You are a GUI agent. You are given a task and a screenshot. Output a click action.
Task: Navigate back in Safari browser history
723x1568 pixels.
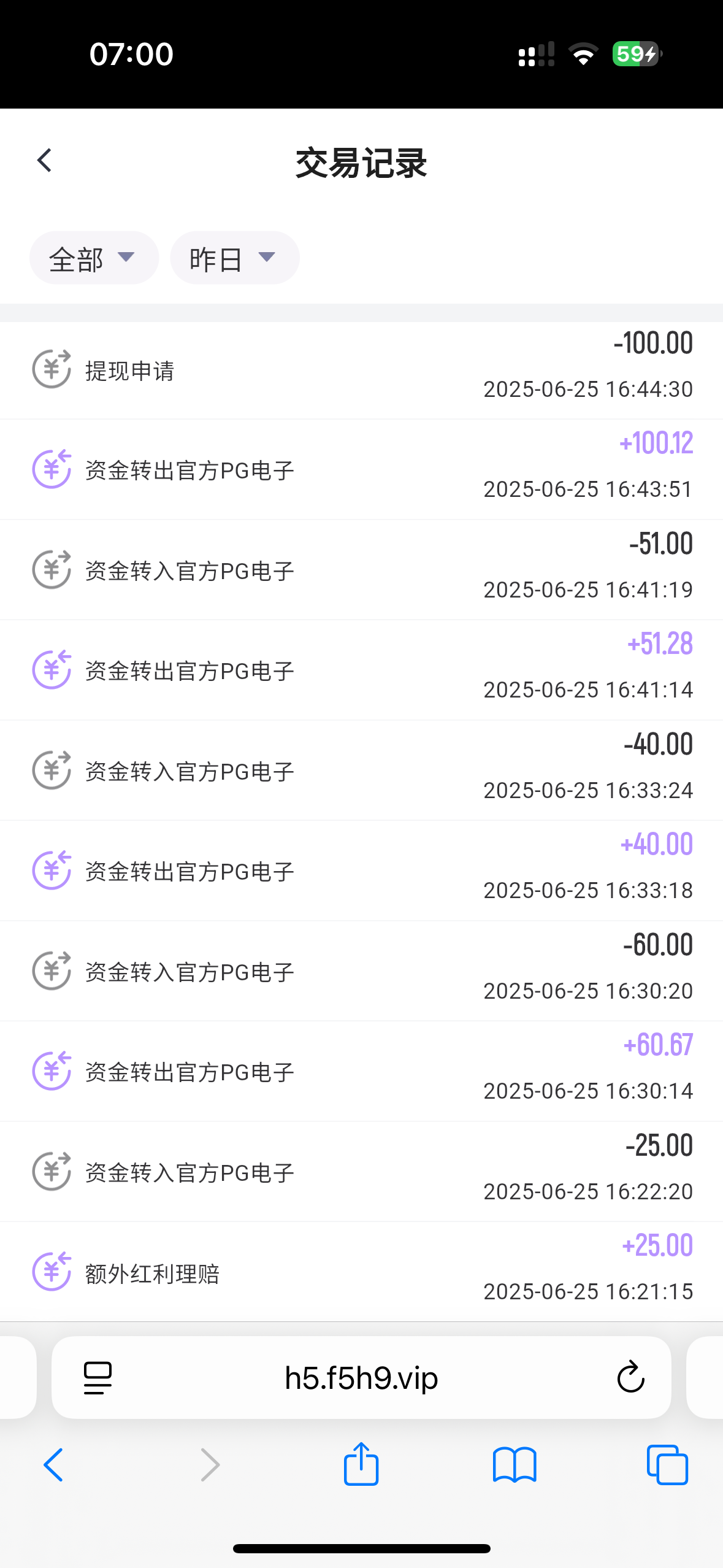tap(54, 1465)
